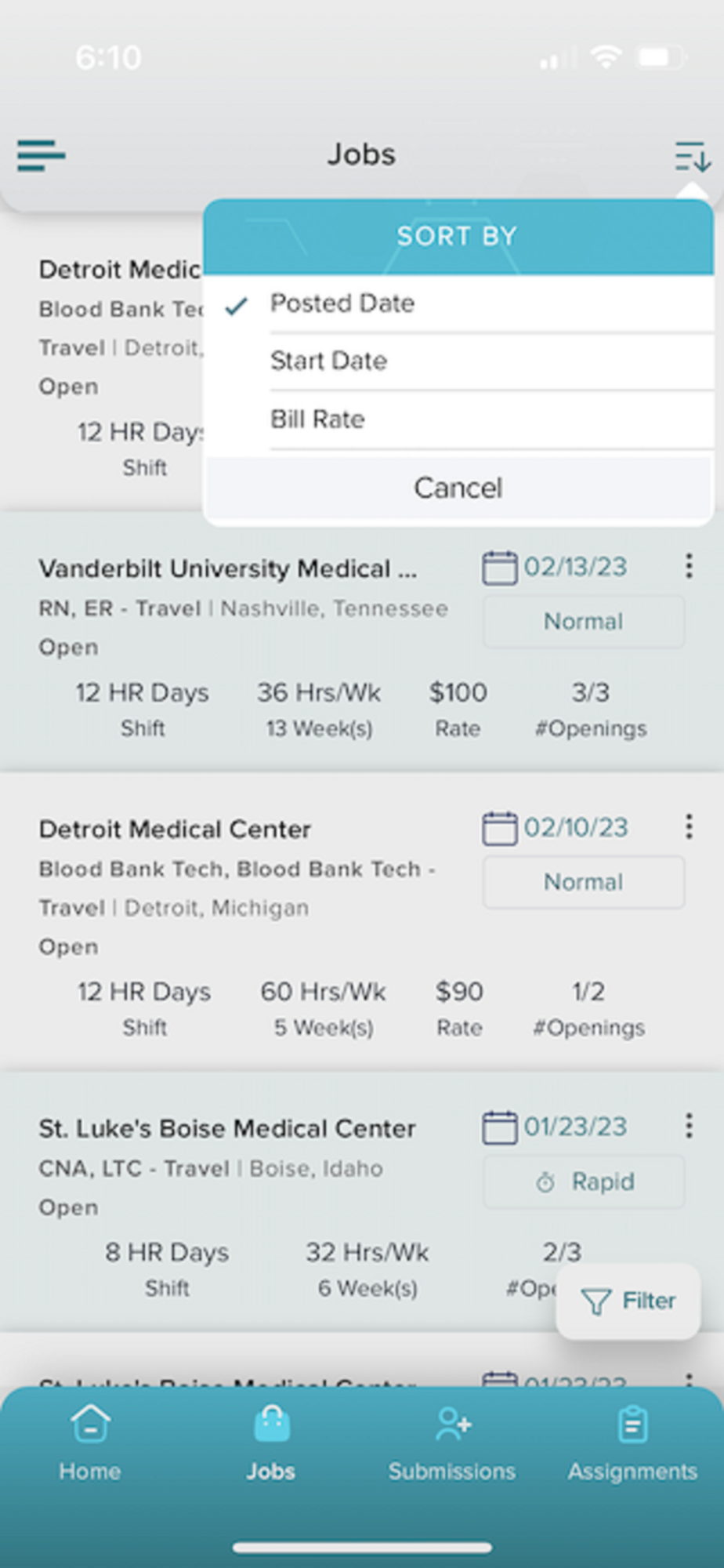Open options for St. Luke's 01/23/23 job
The image size is (724, 1568).
click(689, 1126)
